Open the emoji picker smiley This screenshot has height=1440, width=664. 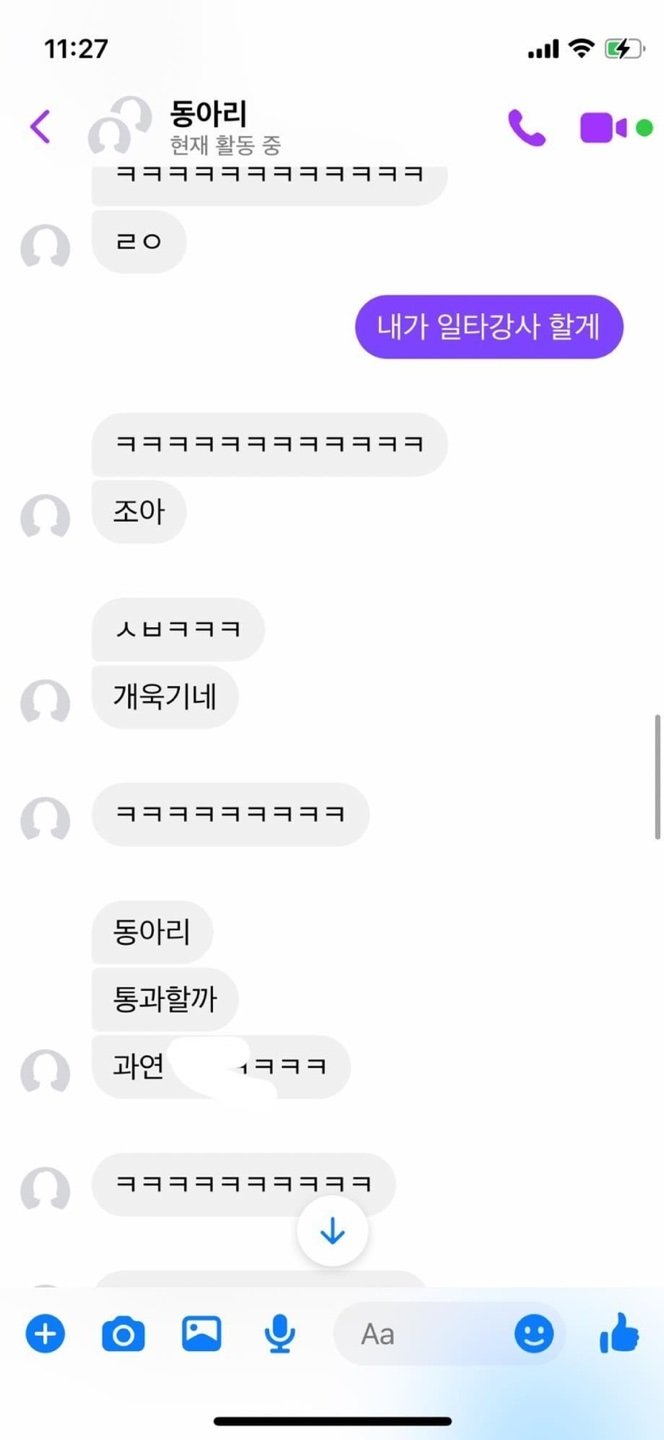pyautogui.click(x=534, y=1333)
